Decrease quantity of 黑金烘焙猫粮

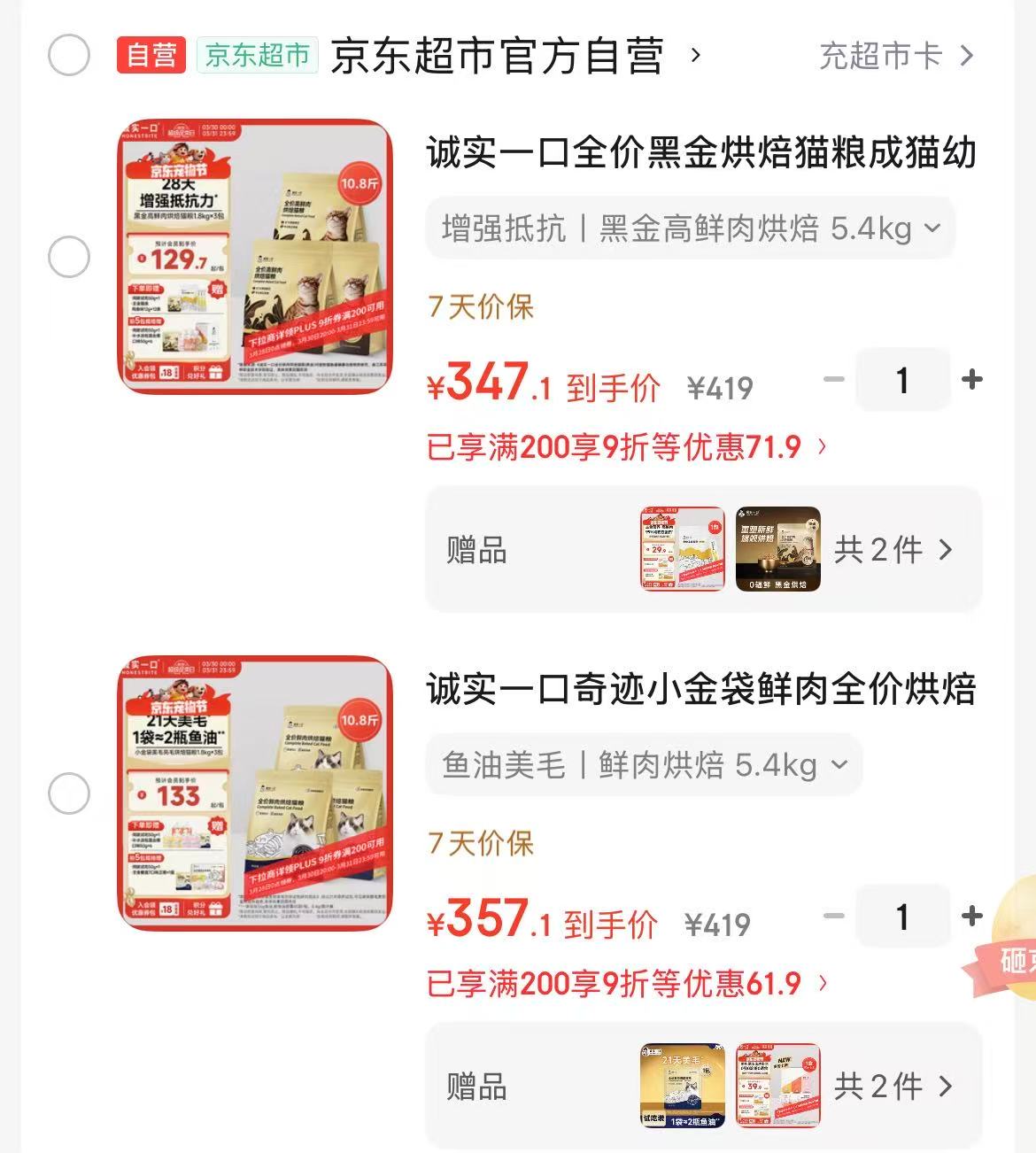point(833,380)
